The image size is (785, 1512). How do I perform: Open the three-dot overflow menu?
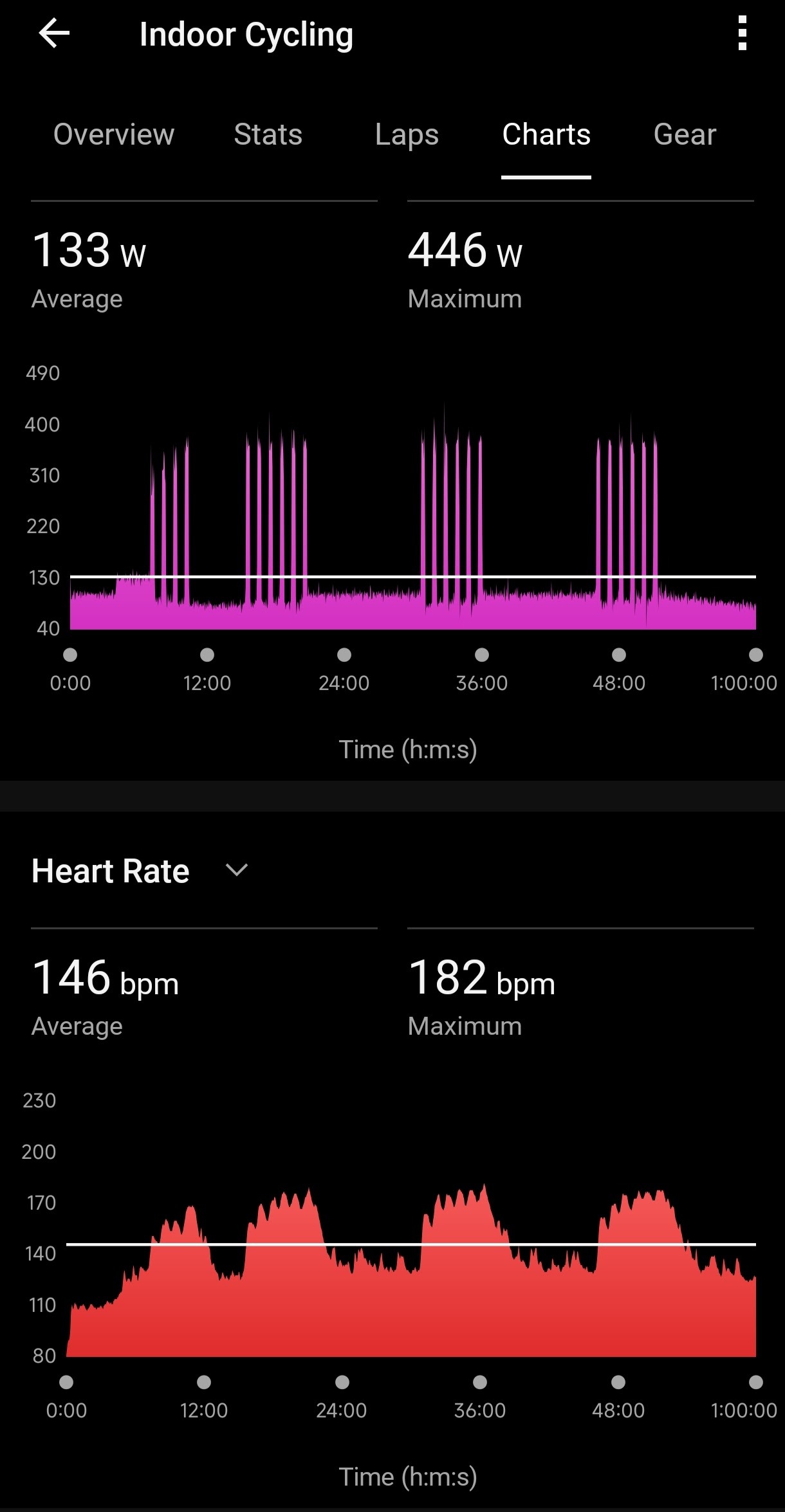pos(741,33)
